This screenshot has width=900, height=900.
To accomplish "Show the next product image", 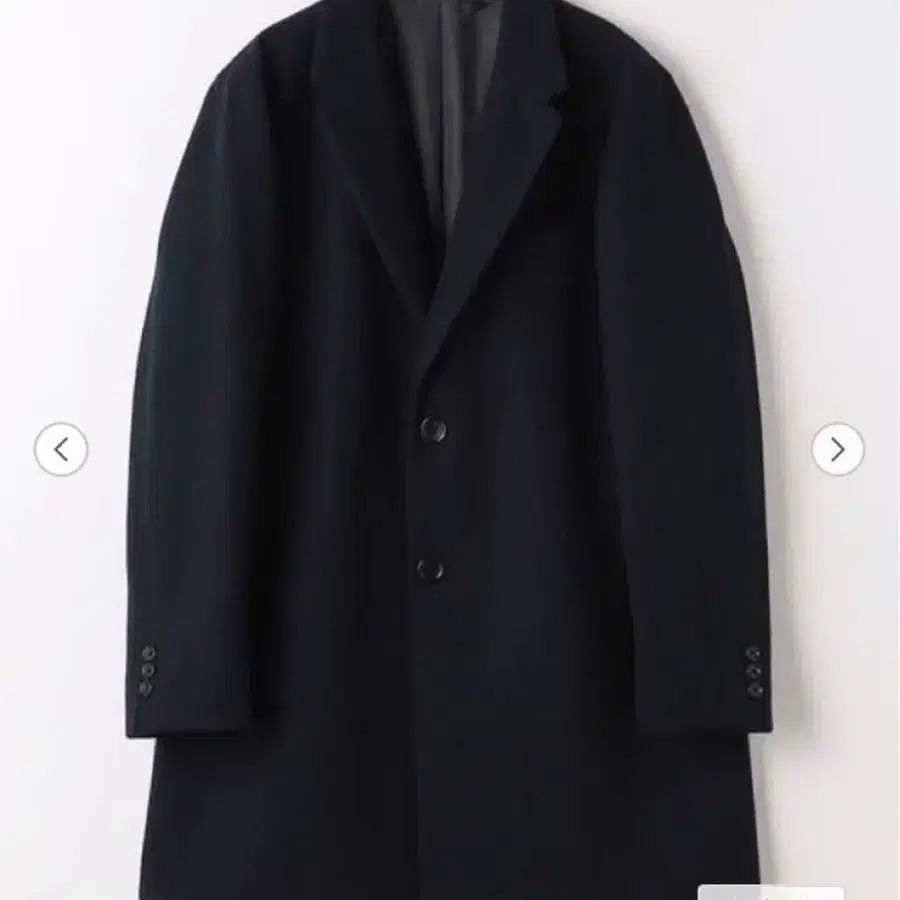I will pos(837,450).
